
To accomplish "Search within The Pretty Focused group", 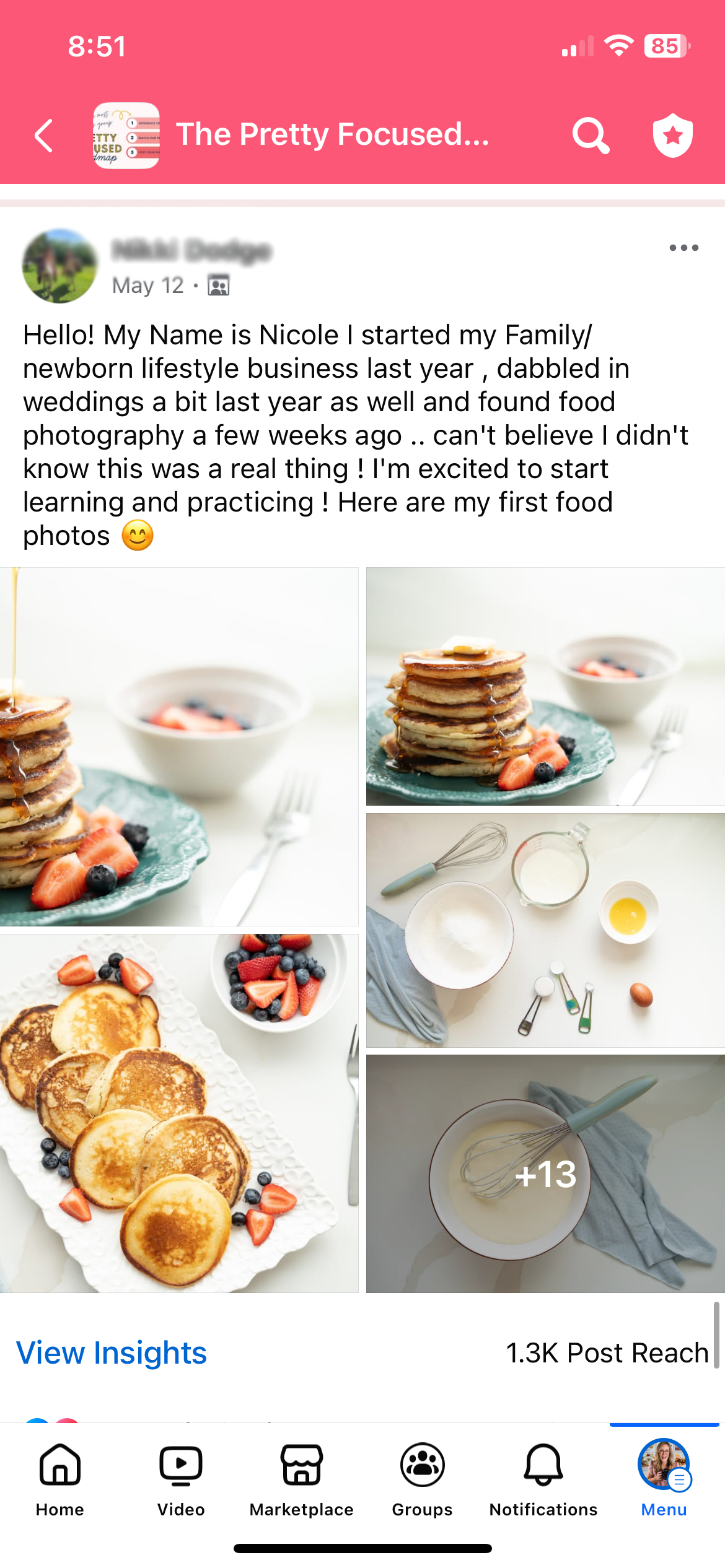I will tap(591, 136).
